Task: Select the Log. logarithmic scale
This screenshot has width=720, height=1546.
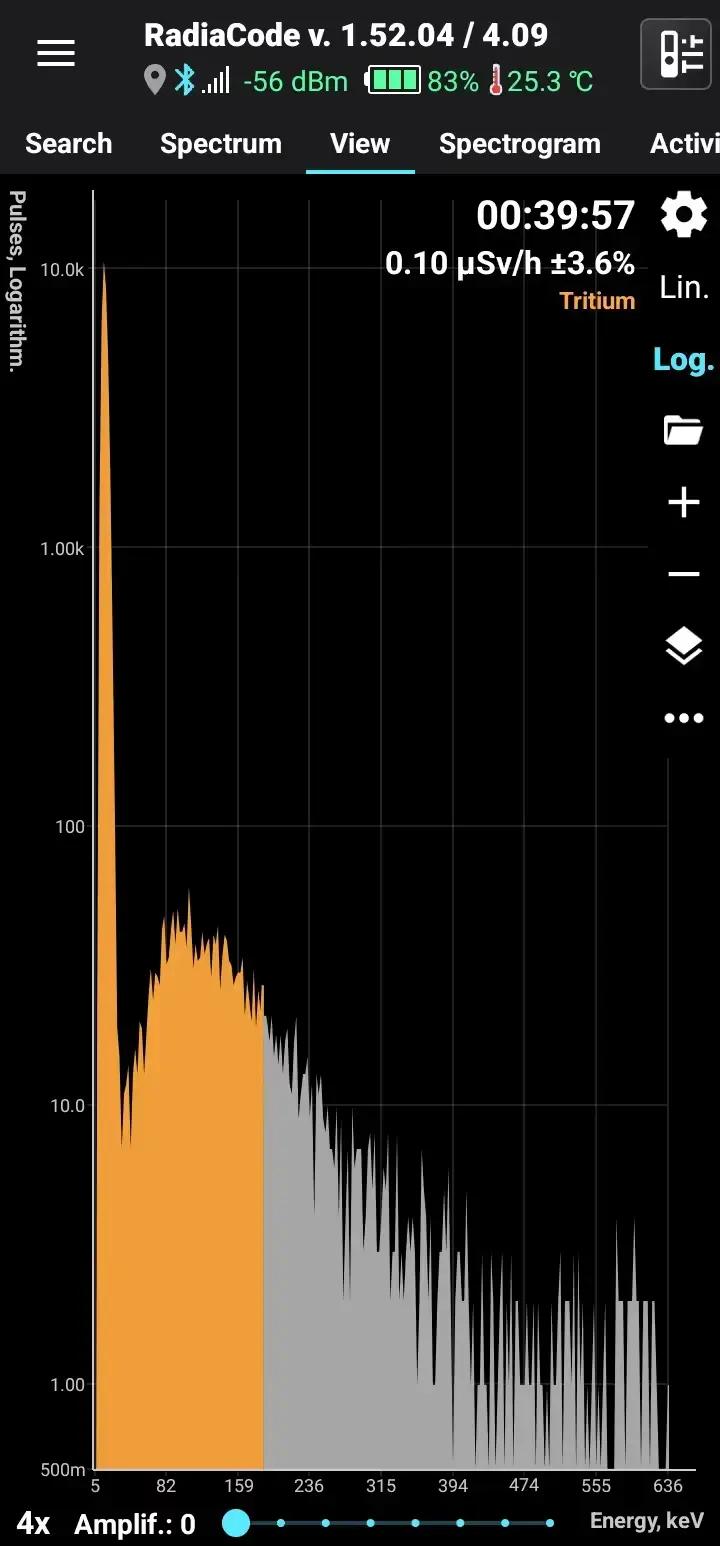Action: 684,360
